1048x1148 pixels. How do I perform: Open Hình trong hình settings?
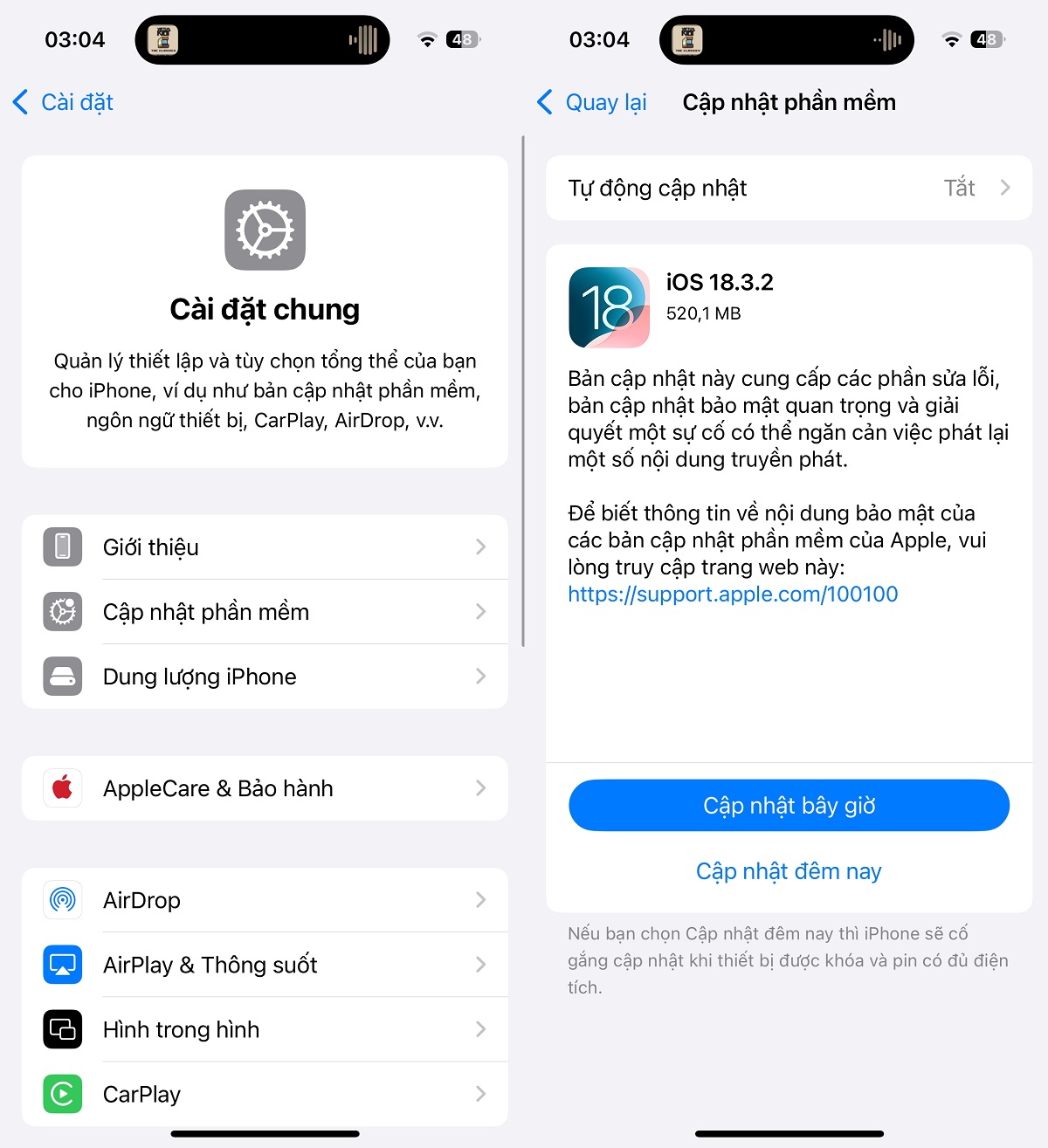click(265, 1029)
